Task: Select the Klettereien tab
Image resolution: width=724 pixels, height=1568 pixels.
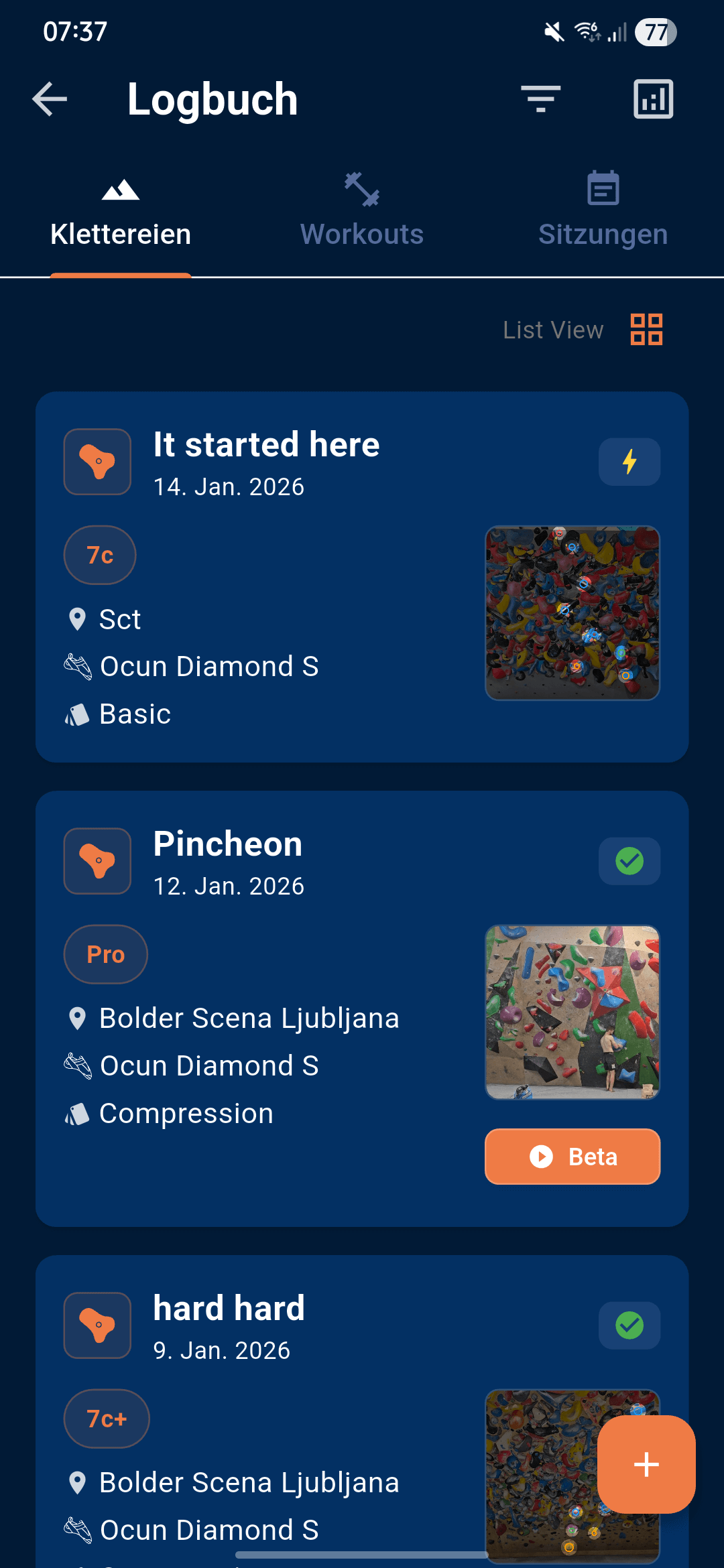Action: (x=121, y=211)
